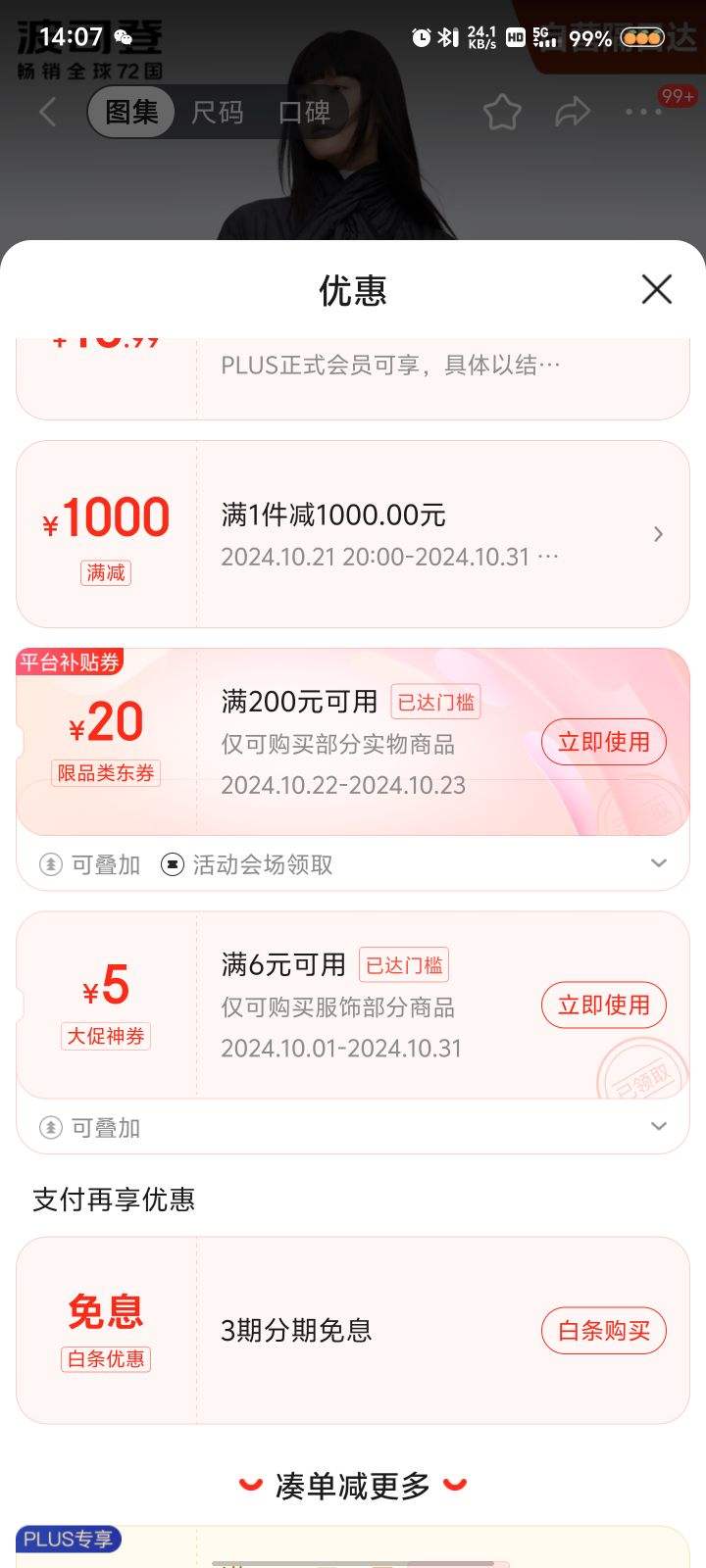Tap the 平台补贴券 coupon label
The height and width of the screenshot is (1568, 706).
pos(69,662)
